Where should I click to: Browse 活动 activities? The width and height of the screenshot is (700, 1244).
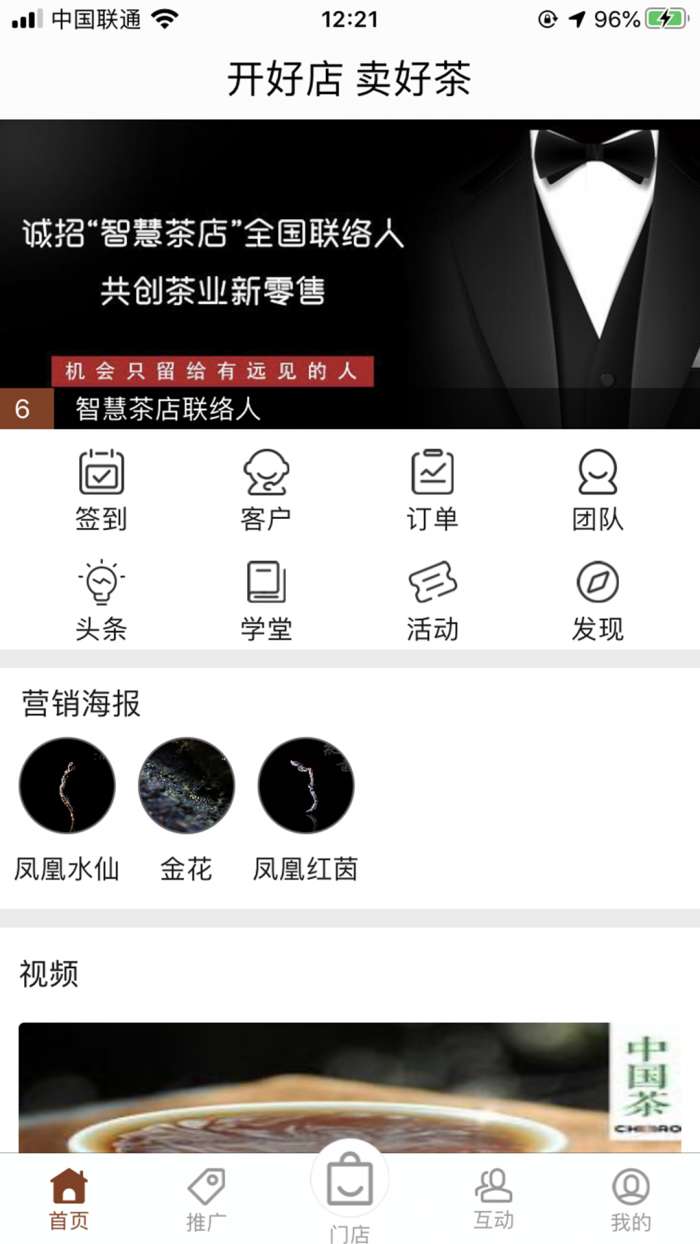(x=432, y=600)
